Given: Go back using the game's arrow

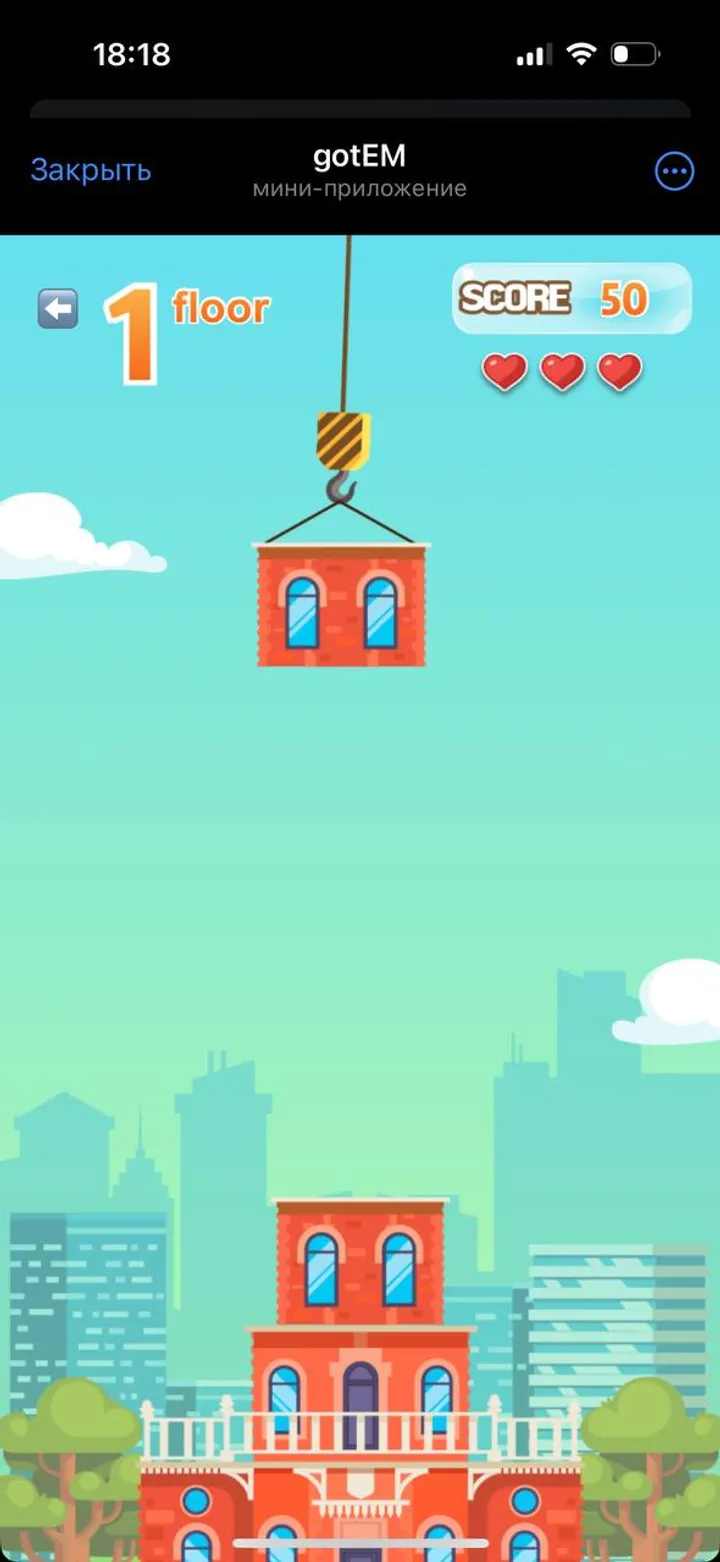Looking at the screenshot, I should pos(58,309).
